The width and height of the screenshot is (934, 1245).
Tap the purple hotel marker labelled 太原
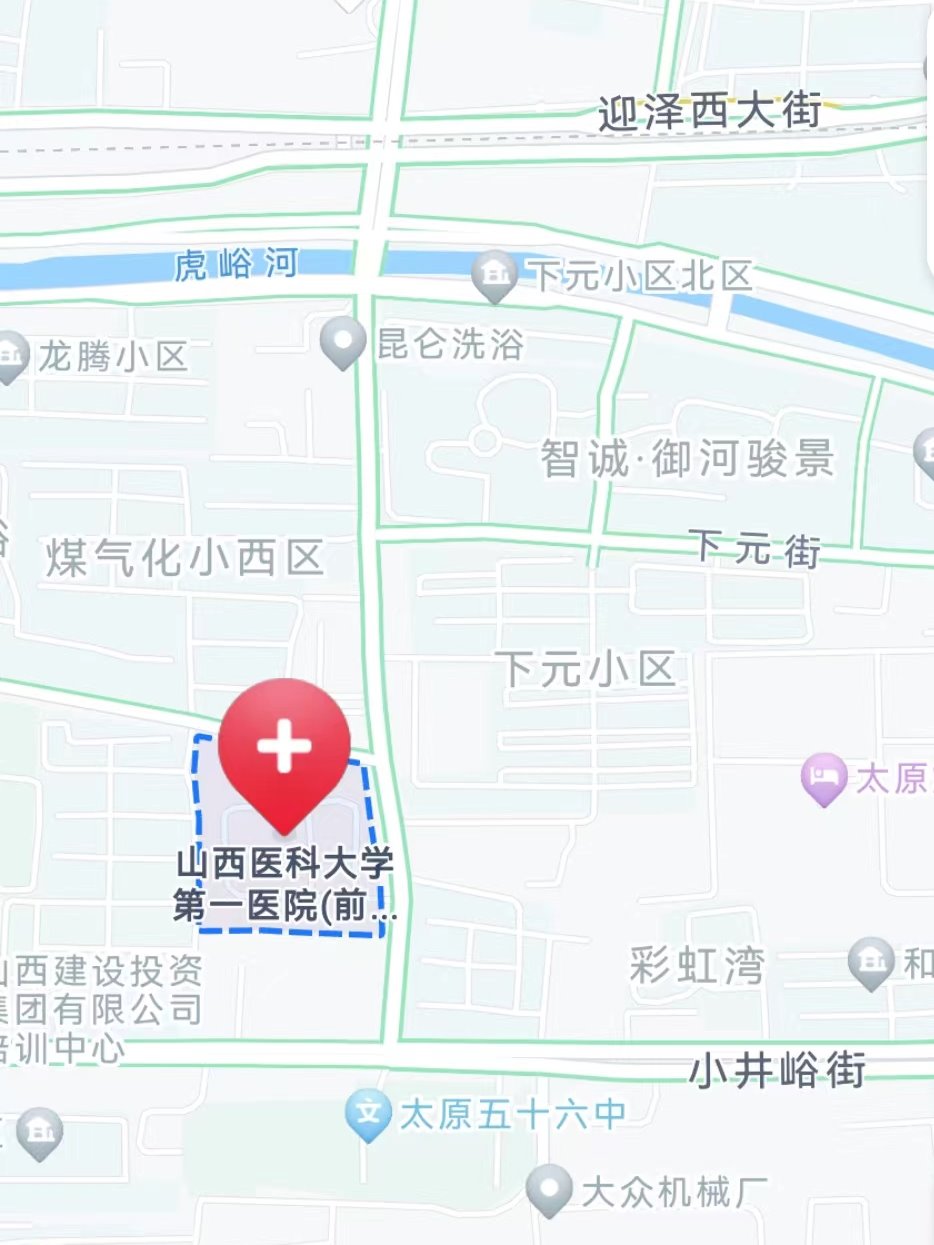(x=825, y=777)
